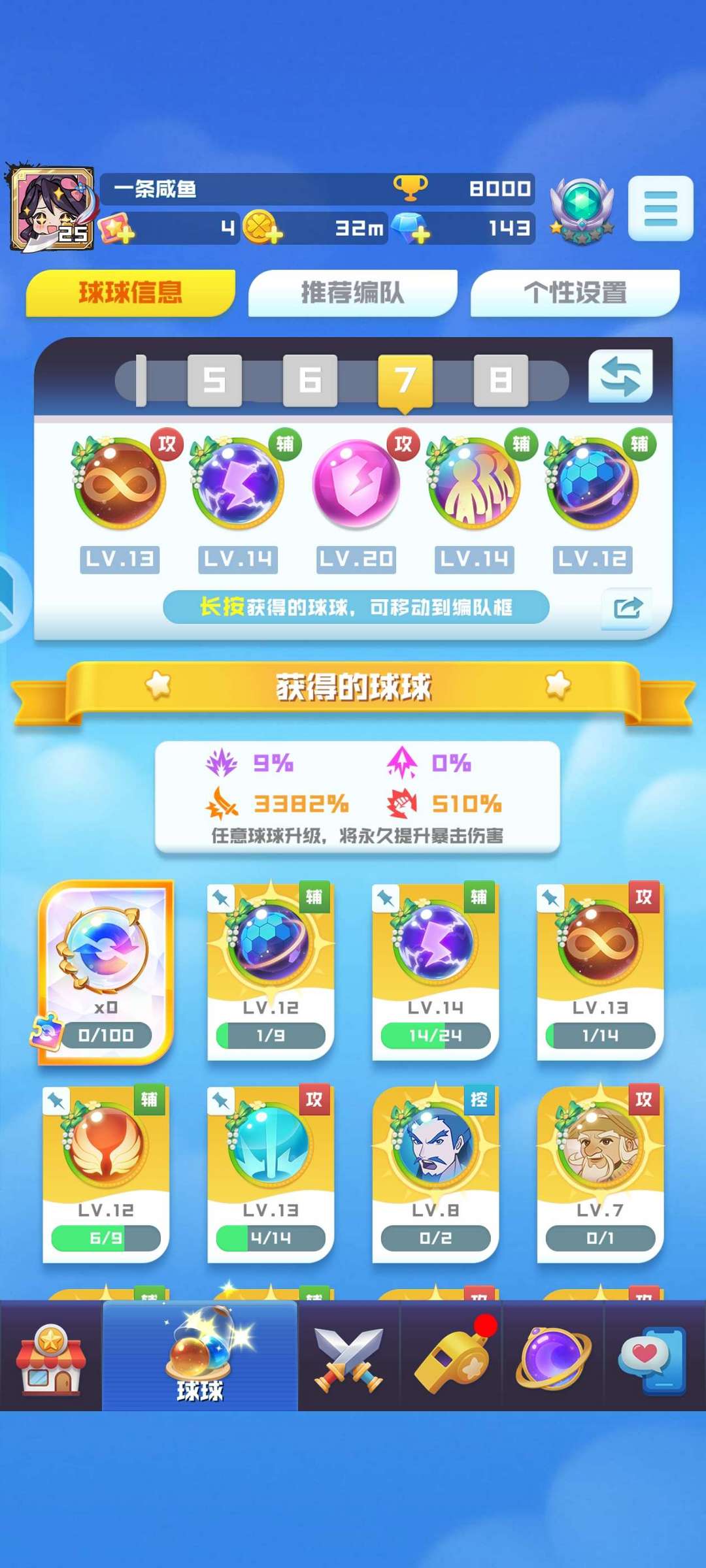Open the LV.20 pink shield ball
Screen dimensions: 706x1568
tap(356, 485)
